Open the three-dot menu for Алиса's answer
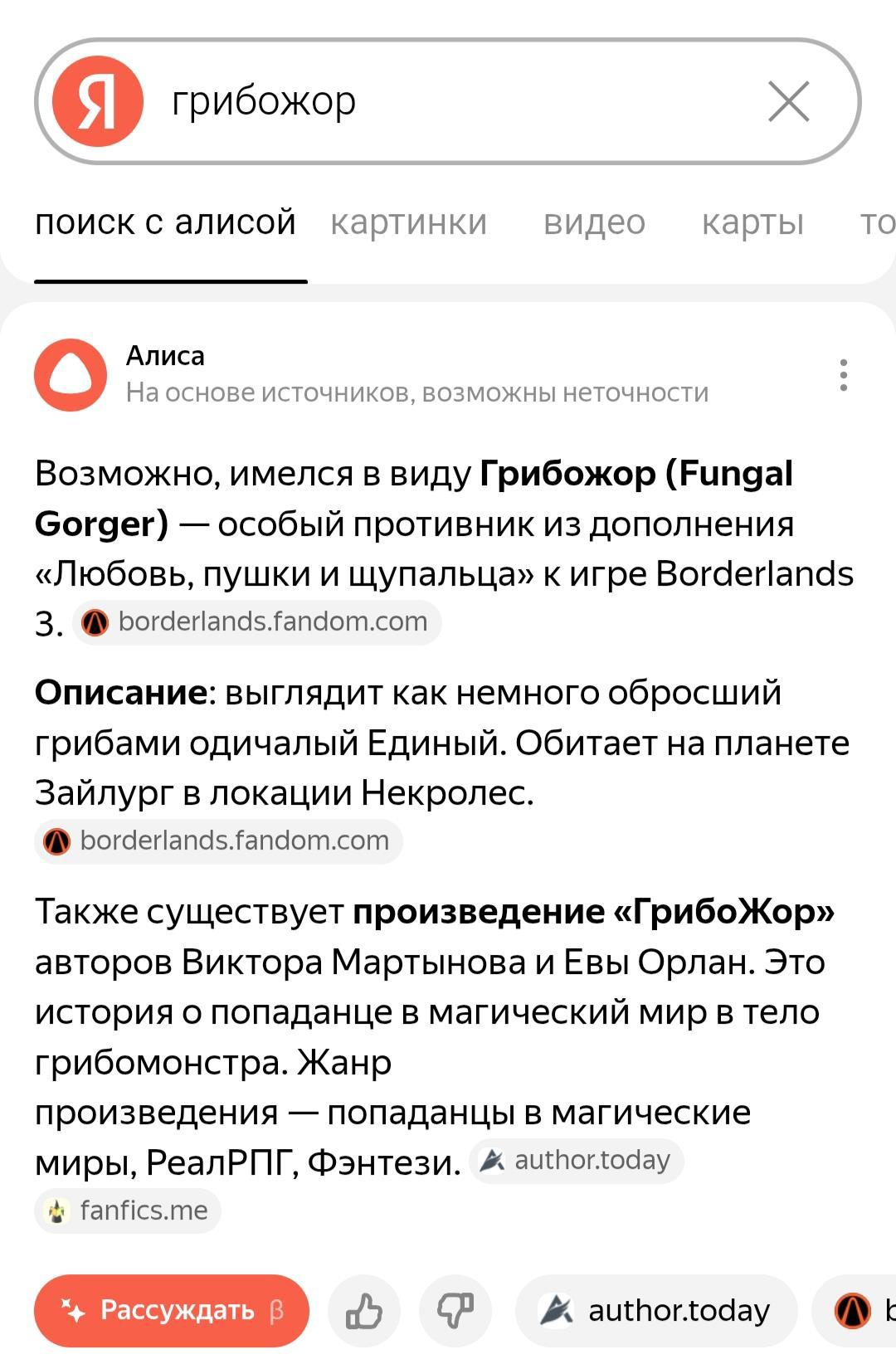The image size is (896, 1364). pyautogui.click(x=843, y=375)
